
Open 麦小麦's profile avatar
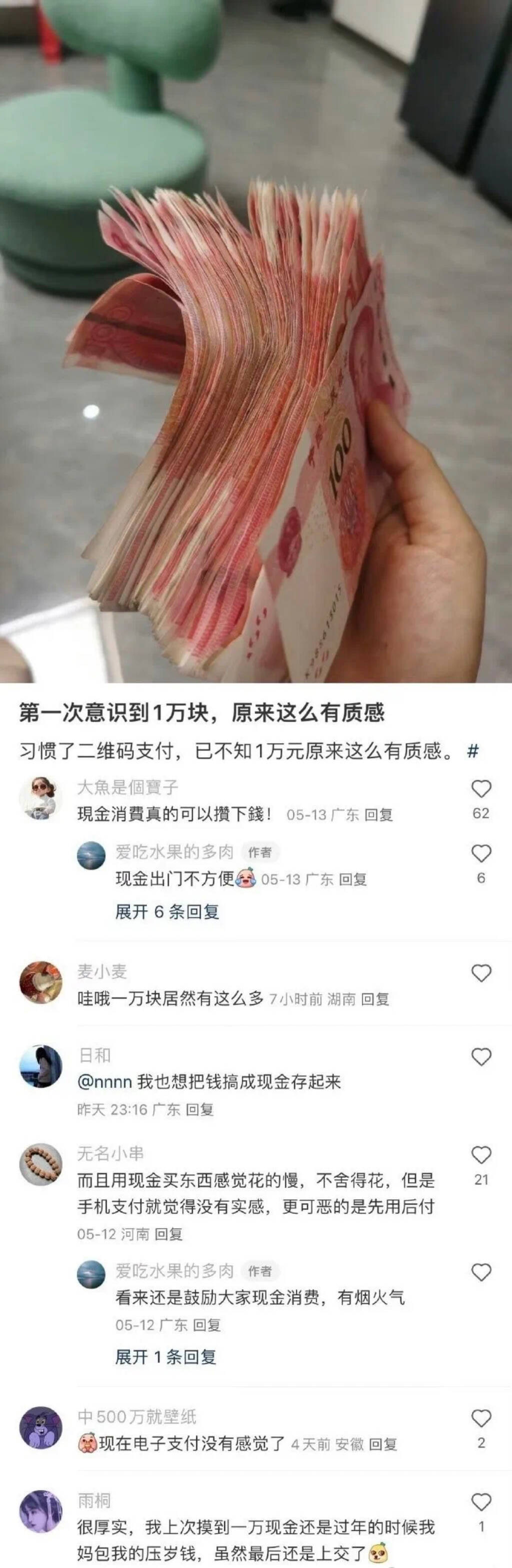(x=41, y=982)
